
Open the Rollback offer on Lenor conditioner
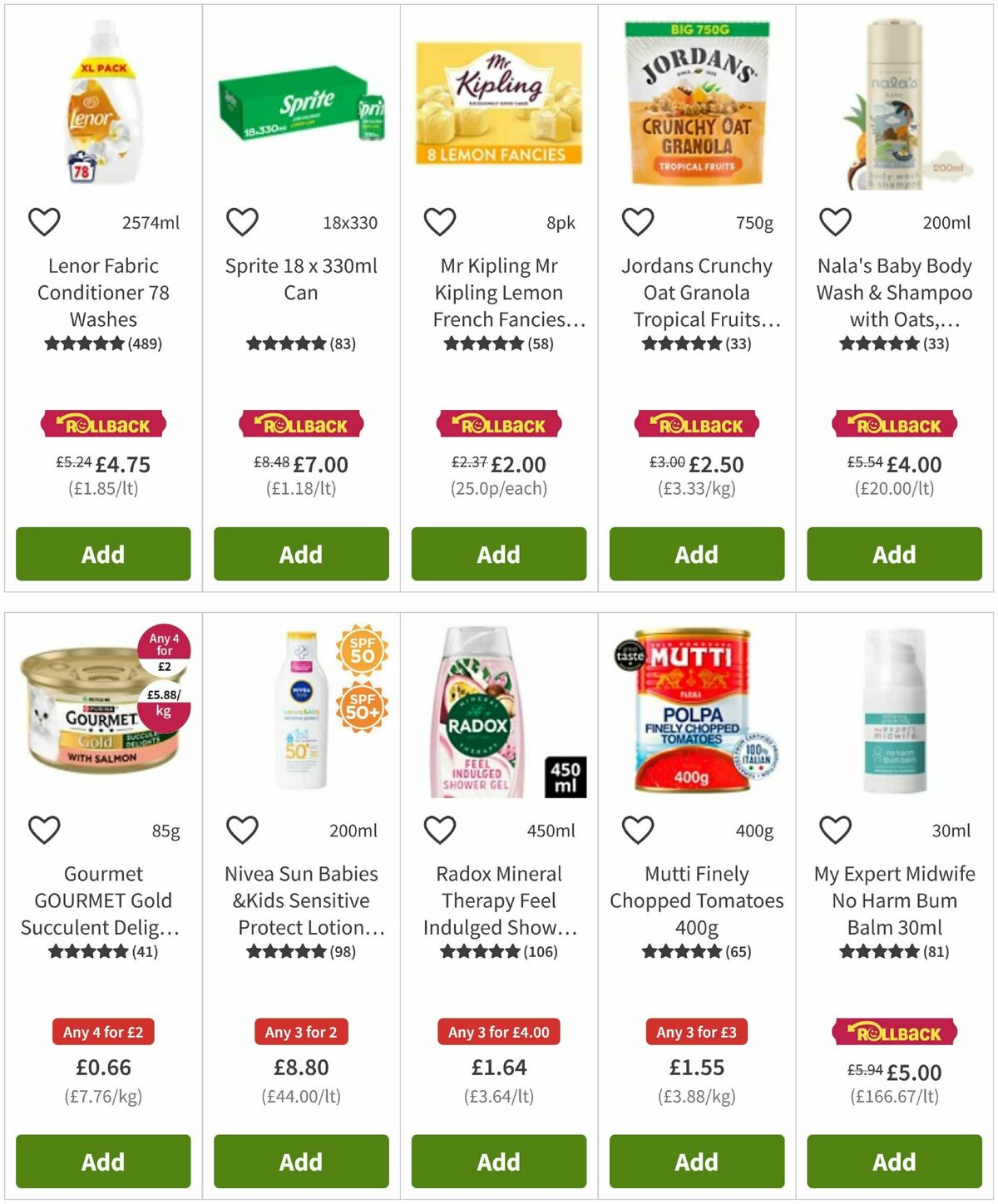(102, 424)
